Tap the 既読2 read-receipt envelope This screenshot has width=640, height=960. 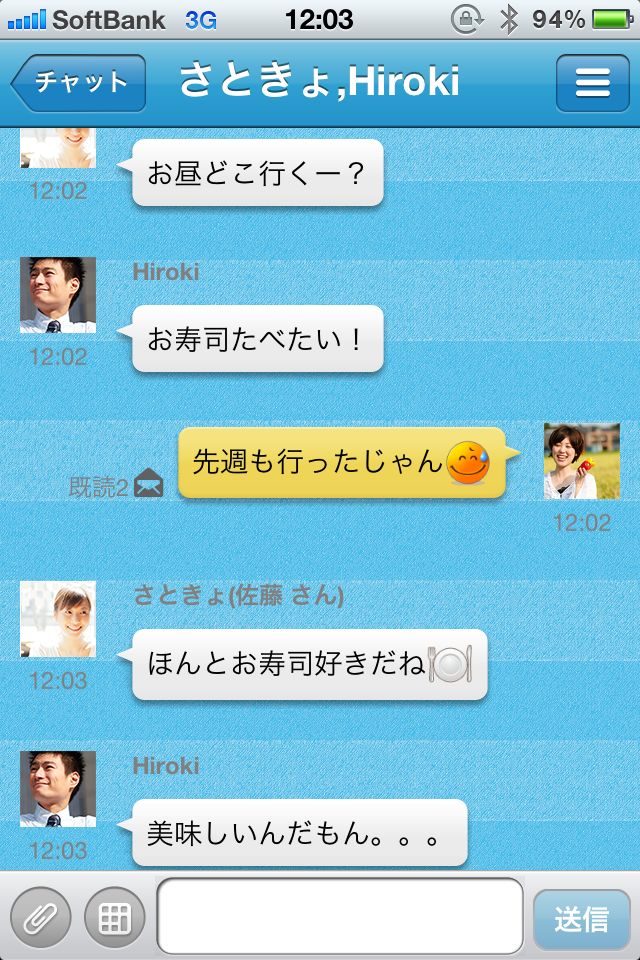pyautogui.click(x=148, y=483)
